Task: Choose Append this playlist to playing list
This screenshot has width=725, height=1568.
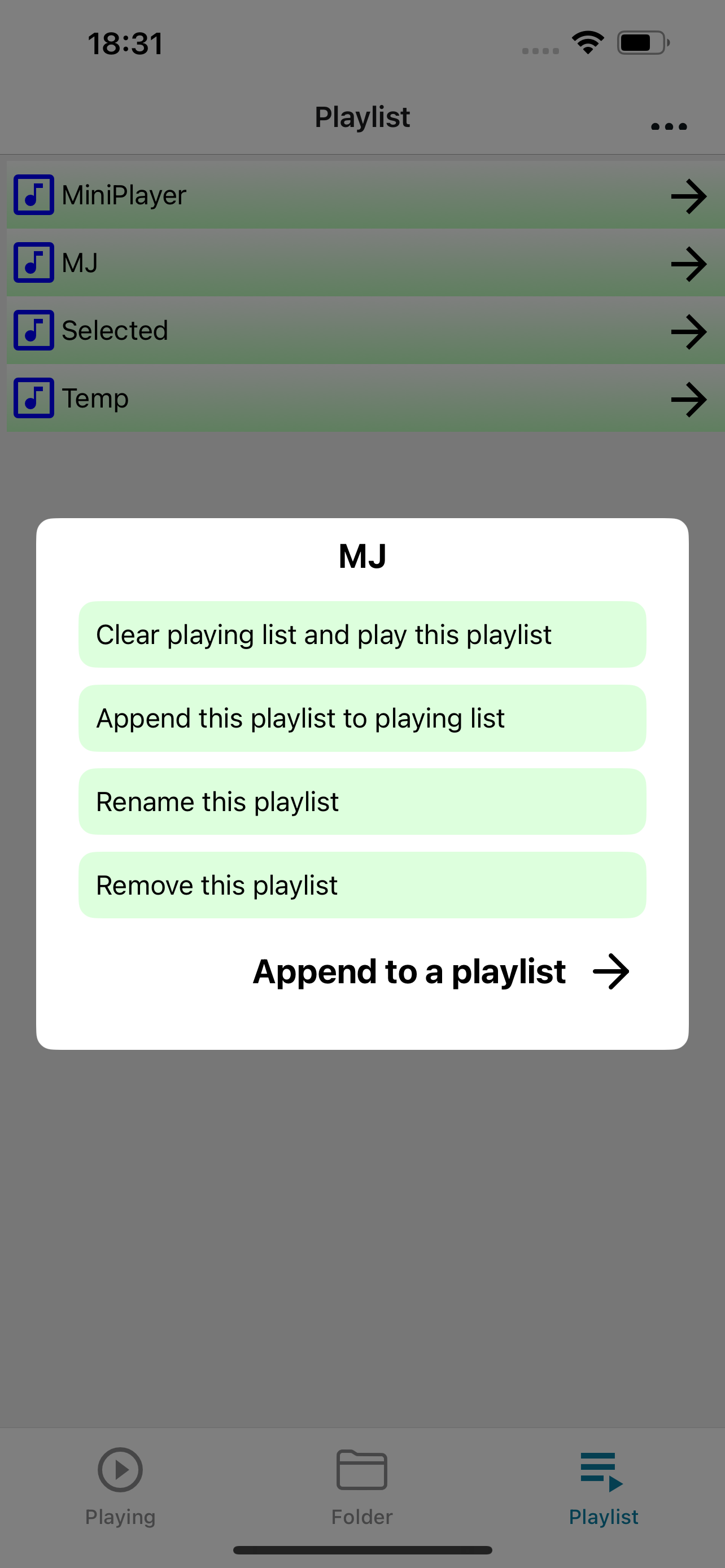Action: point(362,719)
